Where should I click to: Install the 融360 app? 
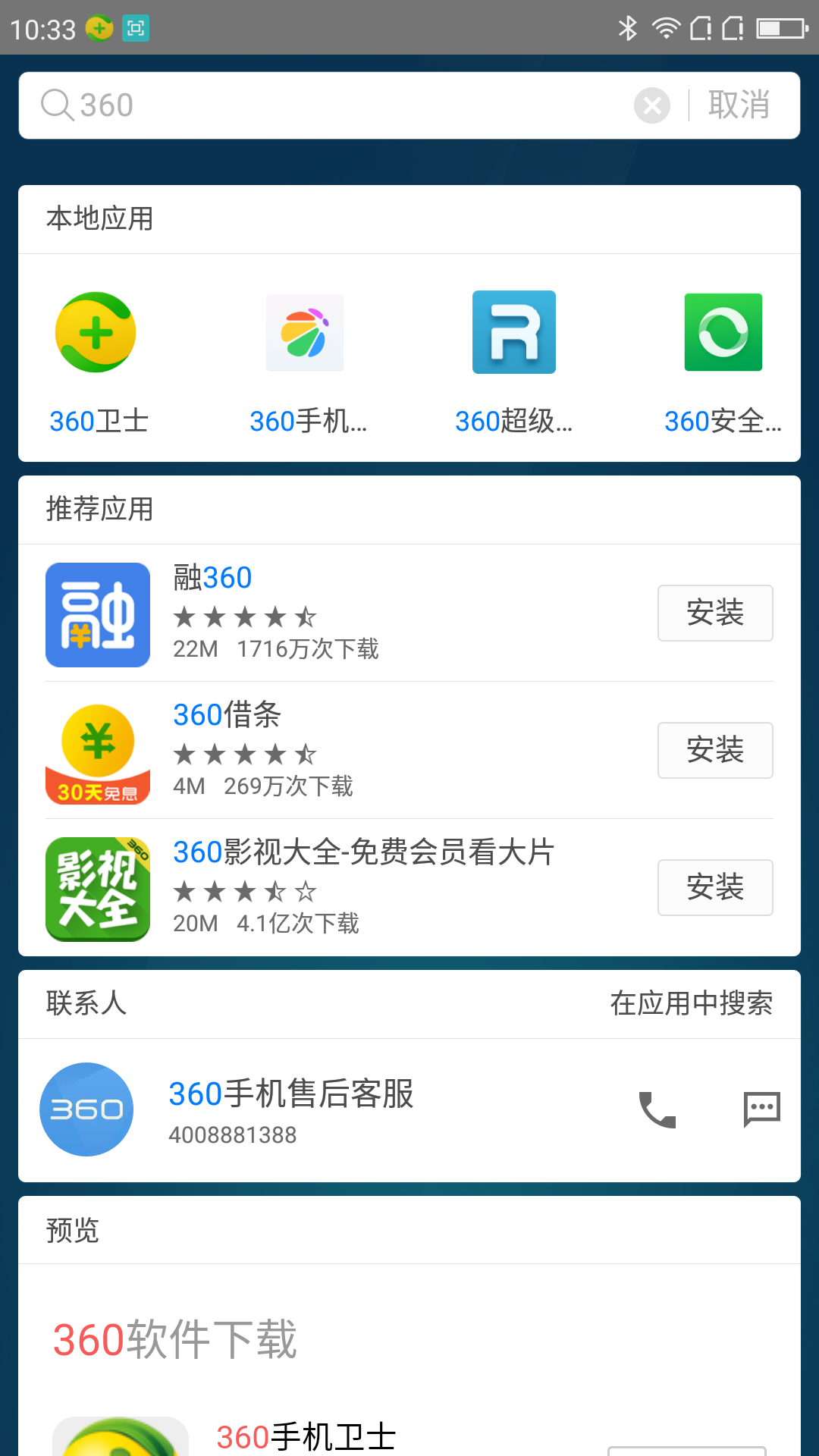[714, 613]
